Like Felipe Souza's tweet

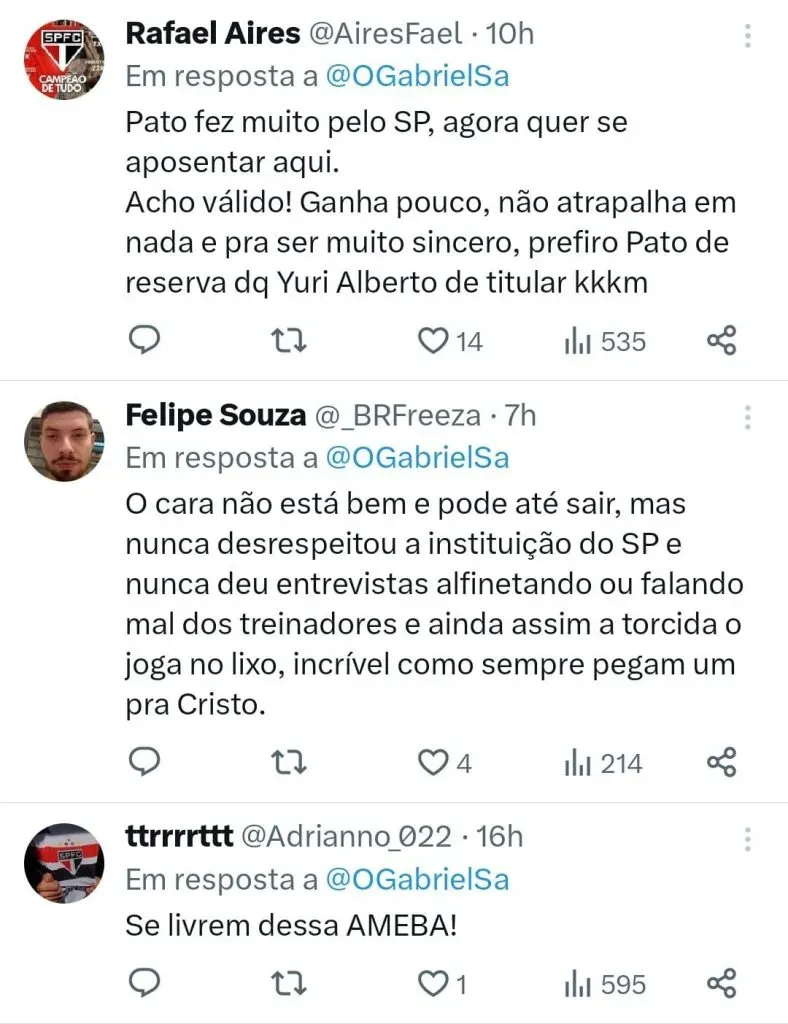coord(433,763)
